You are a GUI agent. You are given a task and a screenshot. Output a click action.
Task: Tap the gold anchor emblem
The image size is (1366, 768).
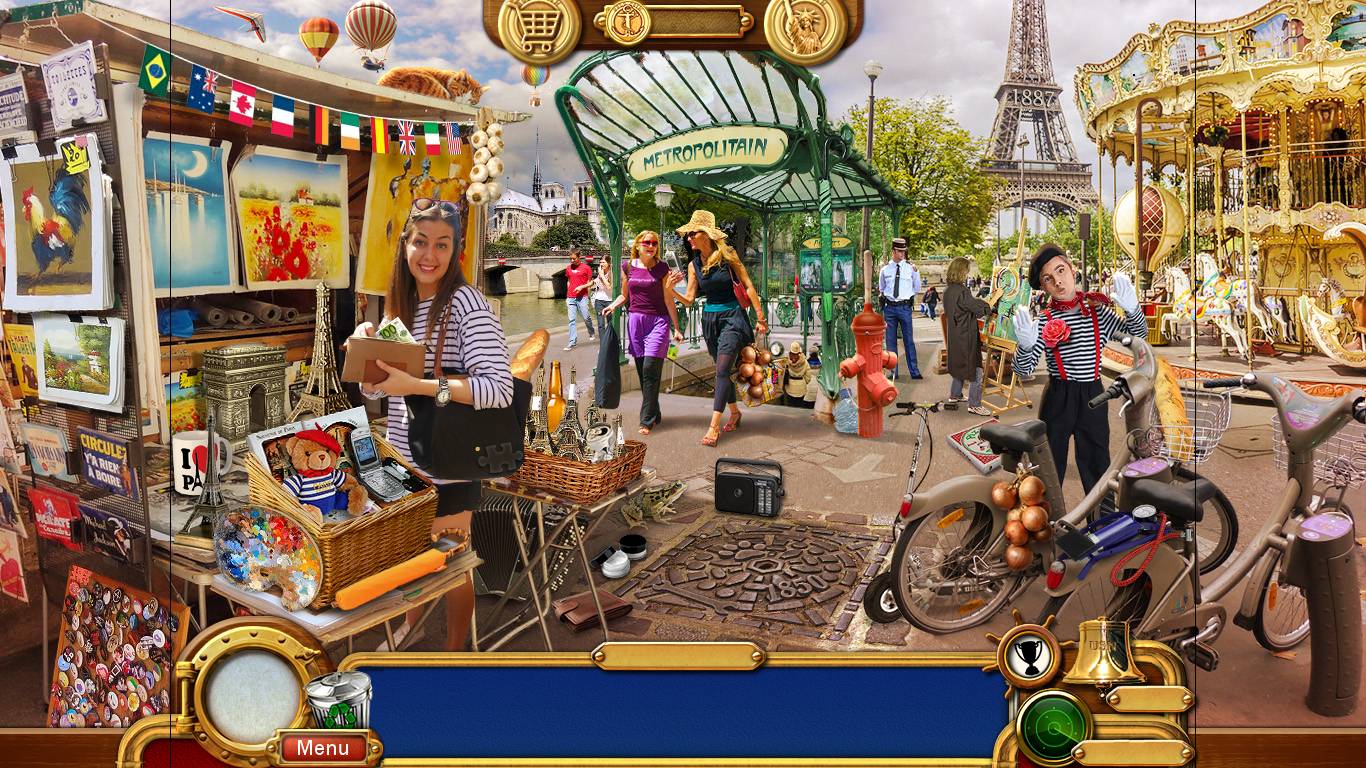628,21
